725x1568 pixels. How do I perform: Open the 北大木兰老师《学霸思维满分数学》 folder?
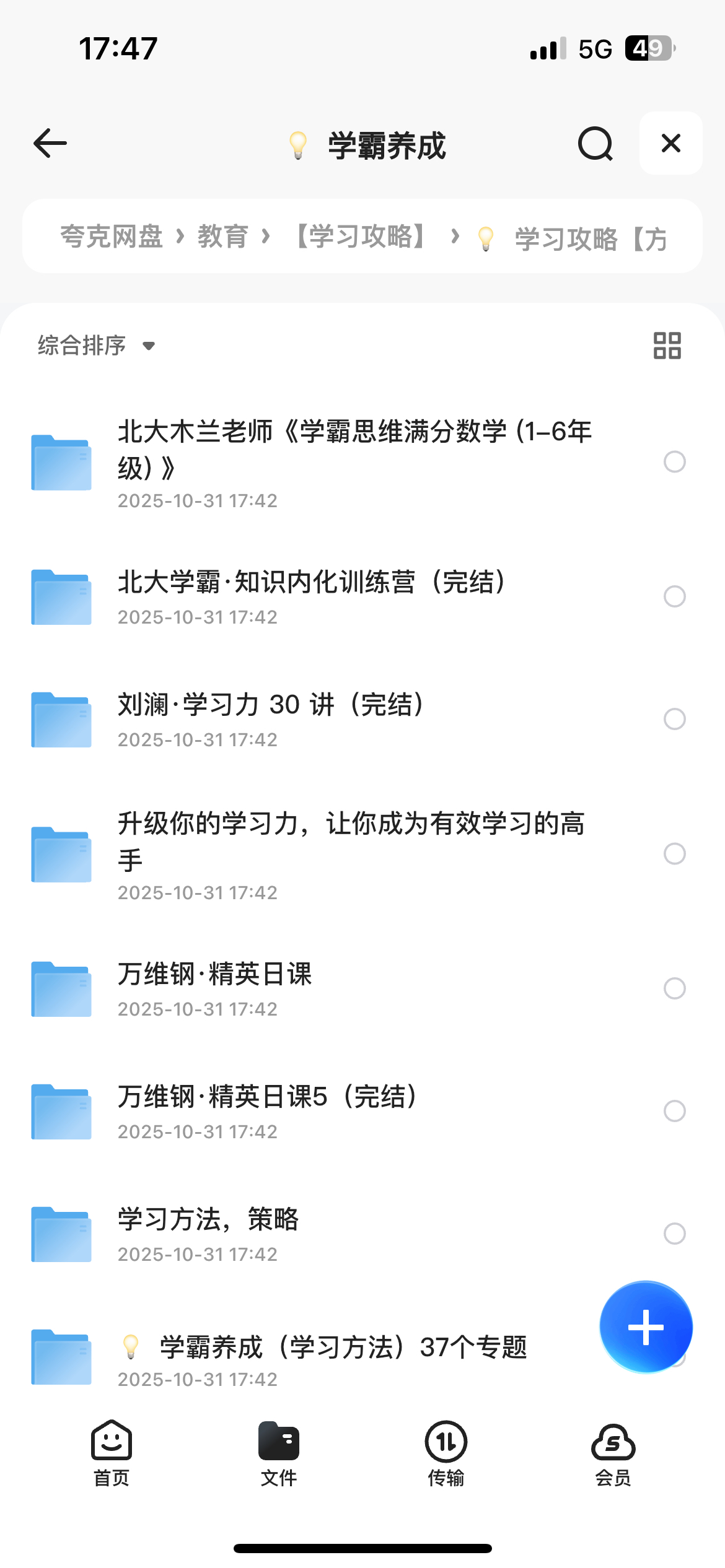point(353,461)
